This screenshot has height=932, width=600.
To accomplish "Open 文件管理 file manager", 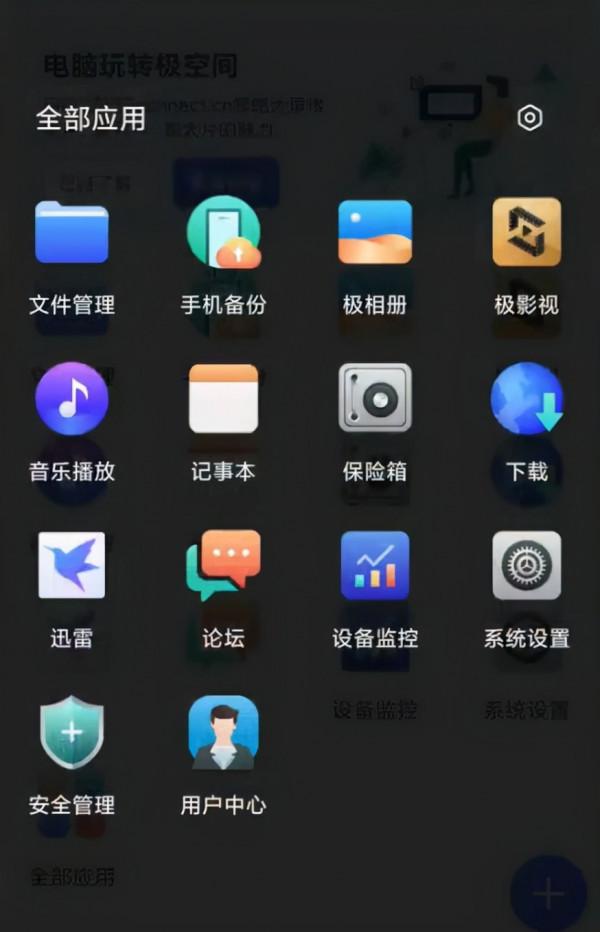I will pyautogui.click(x=72, y=233).
